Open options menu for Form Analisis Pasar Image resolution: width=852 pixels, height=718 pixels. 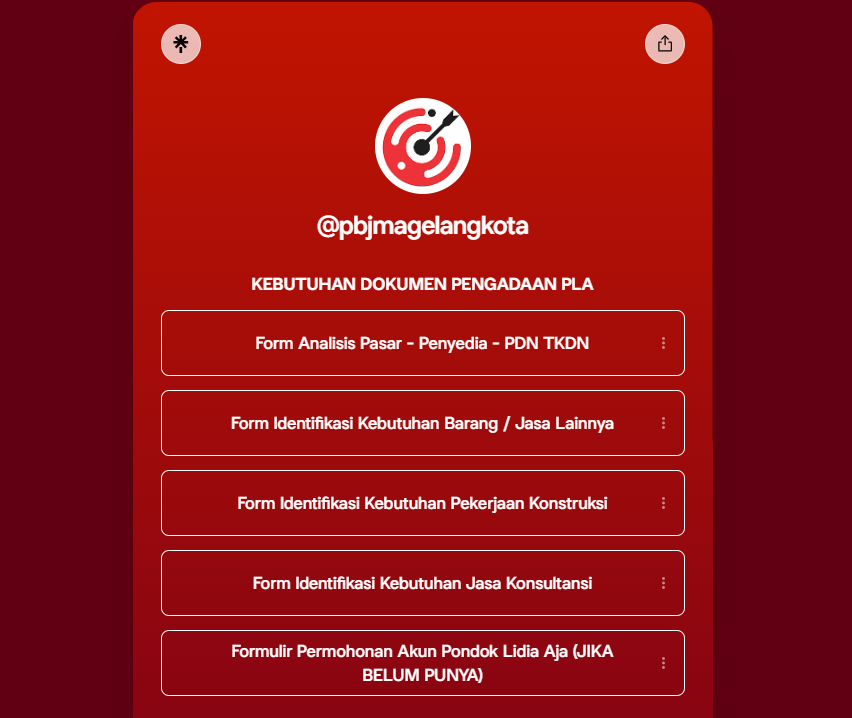[x=663, y=343]
